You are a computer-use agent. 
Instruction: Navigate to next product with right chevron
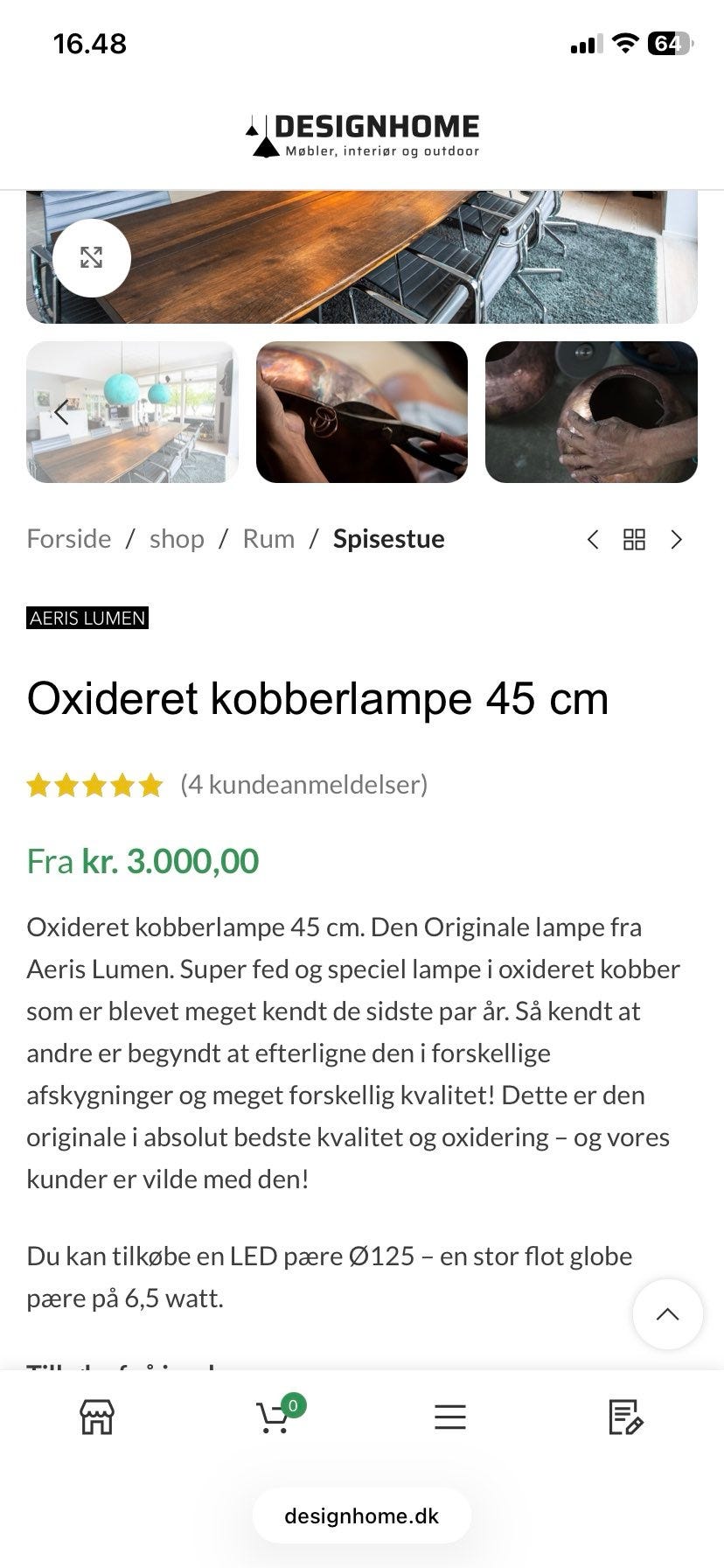(x=676, y=540)
